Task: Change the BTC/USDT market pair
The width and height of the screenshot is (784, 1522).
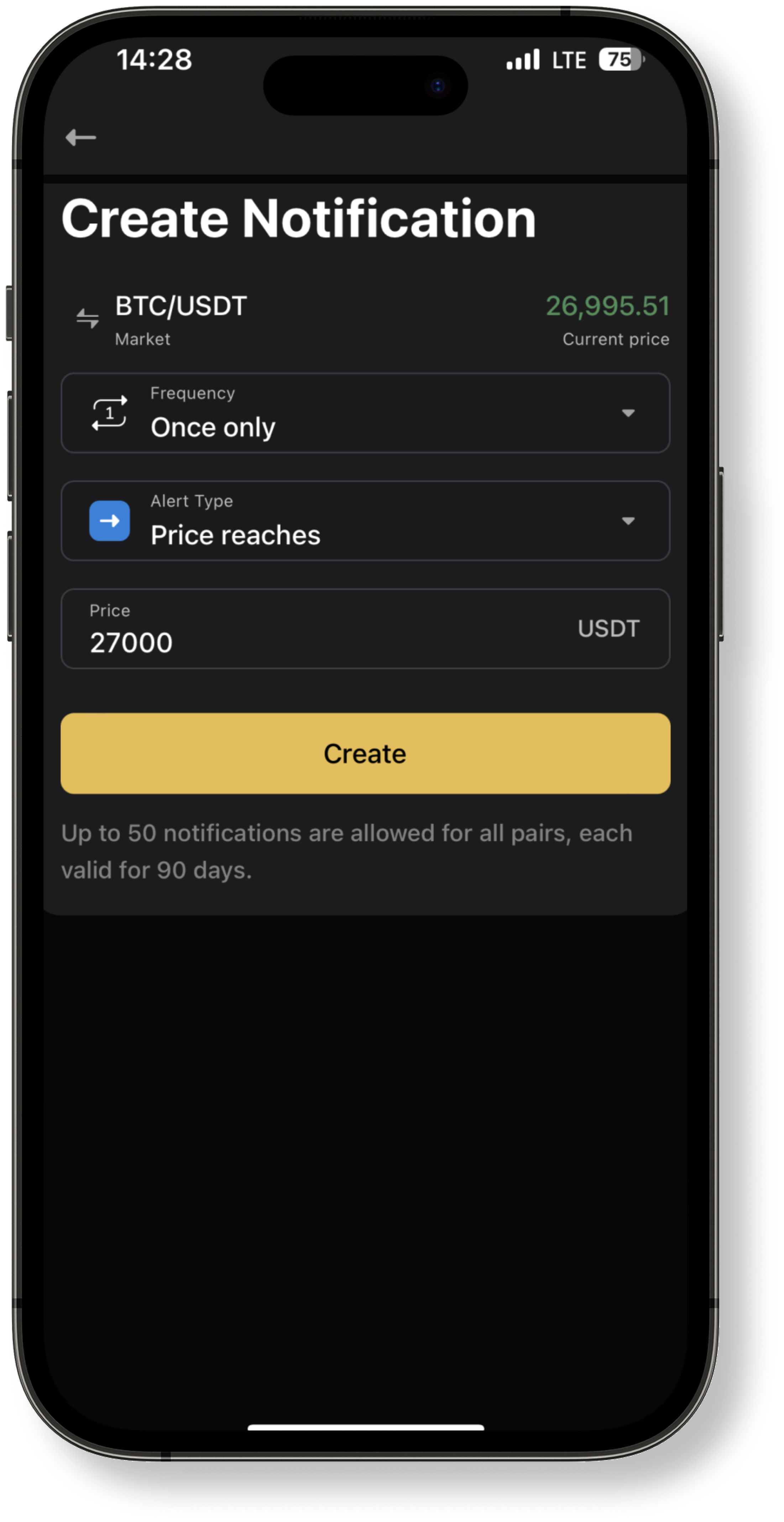Action: 88,318
